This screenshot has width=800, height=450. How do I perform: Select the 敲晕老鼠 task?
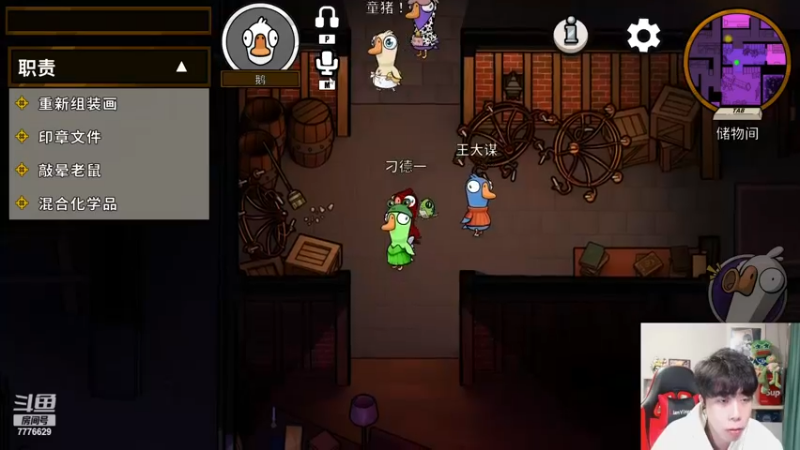(70, 170)
